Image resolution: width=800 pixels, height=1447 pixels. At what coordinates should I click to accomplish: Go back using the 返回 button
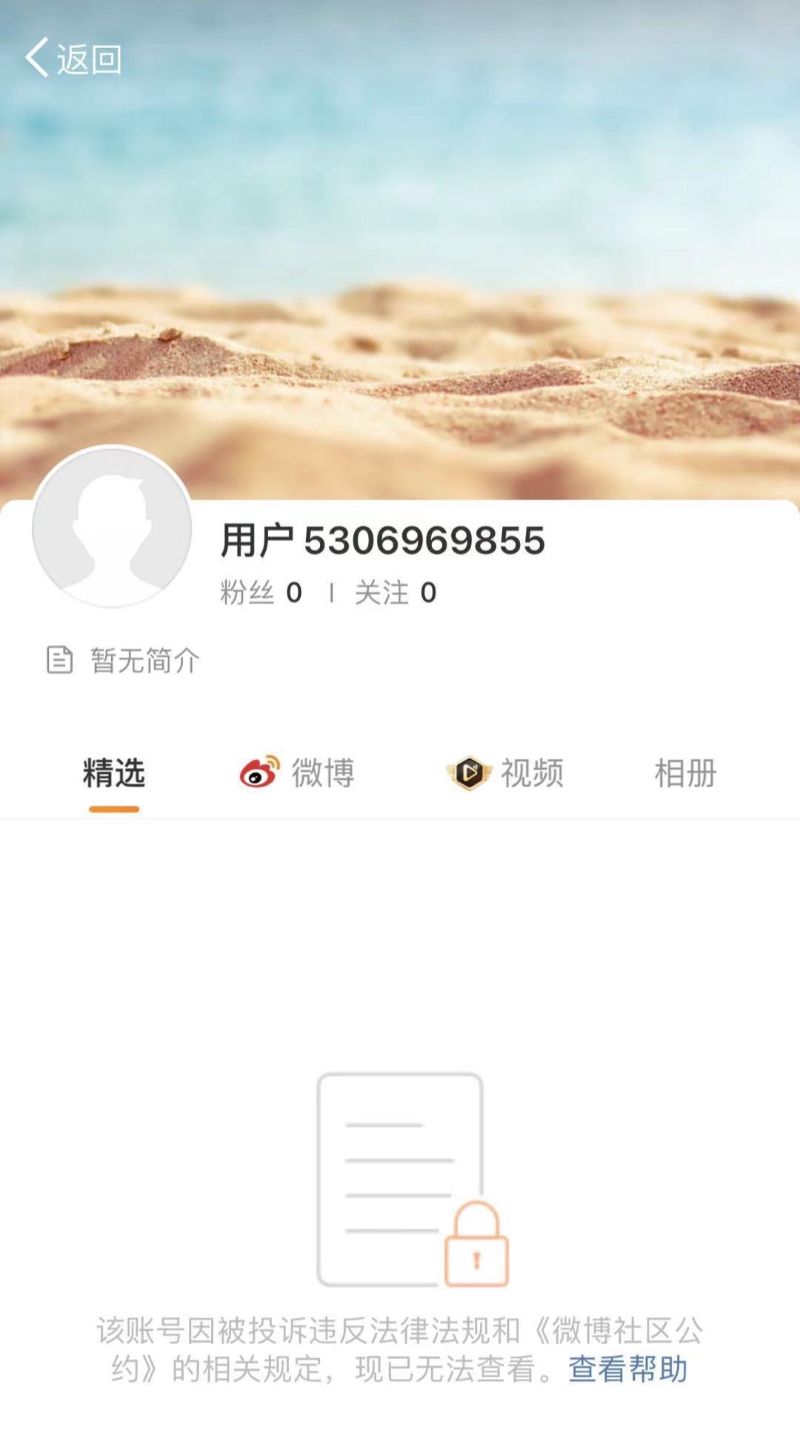(x=73, y=59)
